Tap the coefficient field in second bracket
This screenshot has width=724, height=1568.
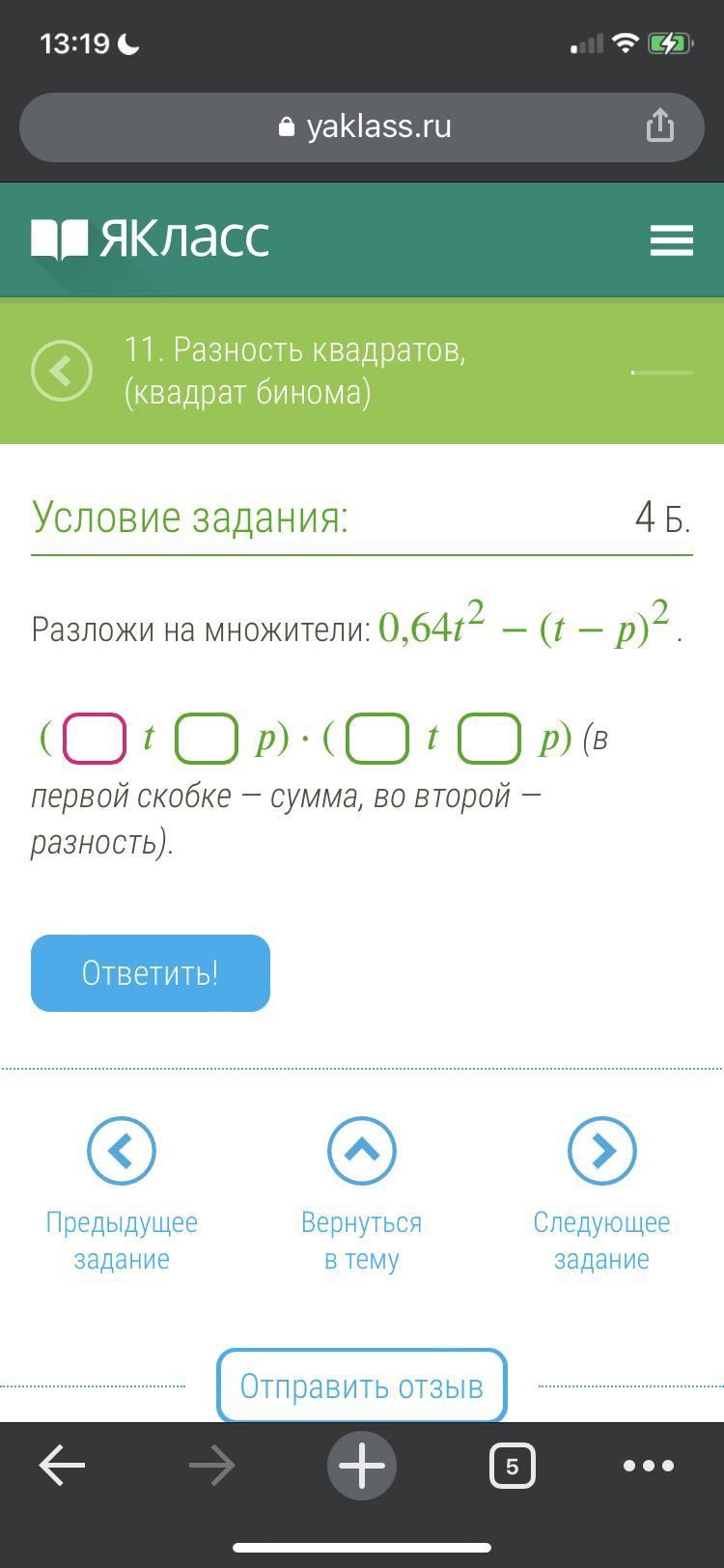pyautogui.click(x=377, y=739)
